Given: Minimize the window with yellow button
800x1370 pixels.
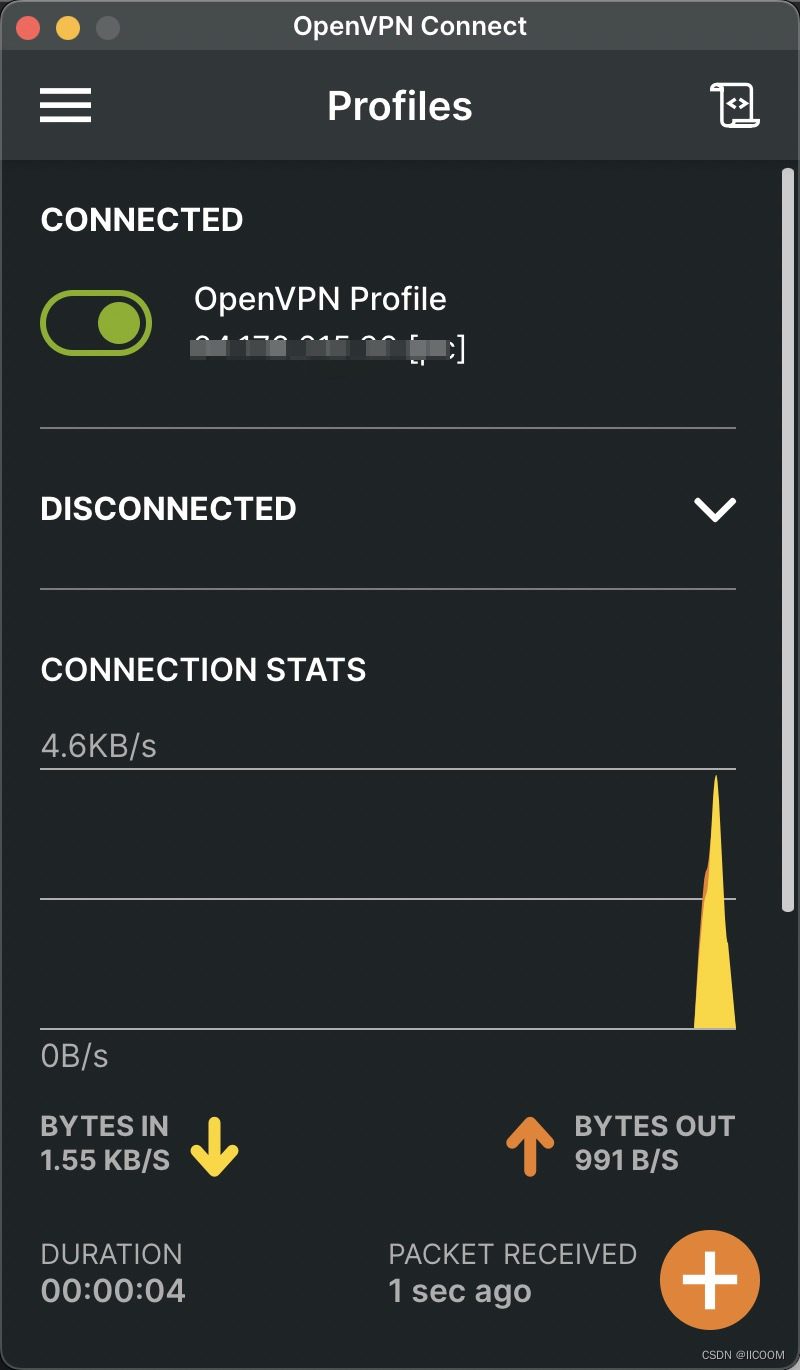Looking at the screenshot, I should (68, 27).
